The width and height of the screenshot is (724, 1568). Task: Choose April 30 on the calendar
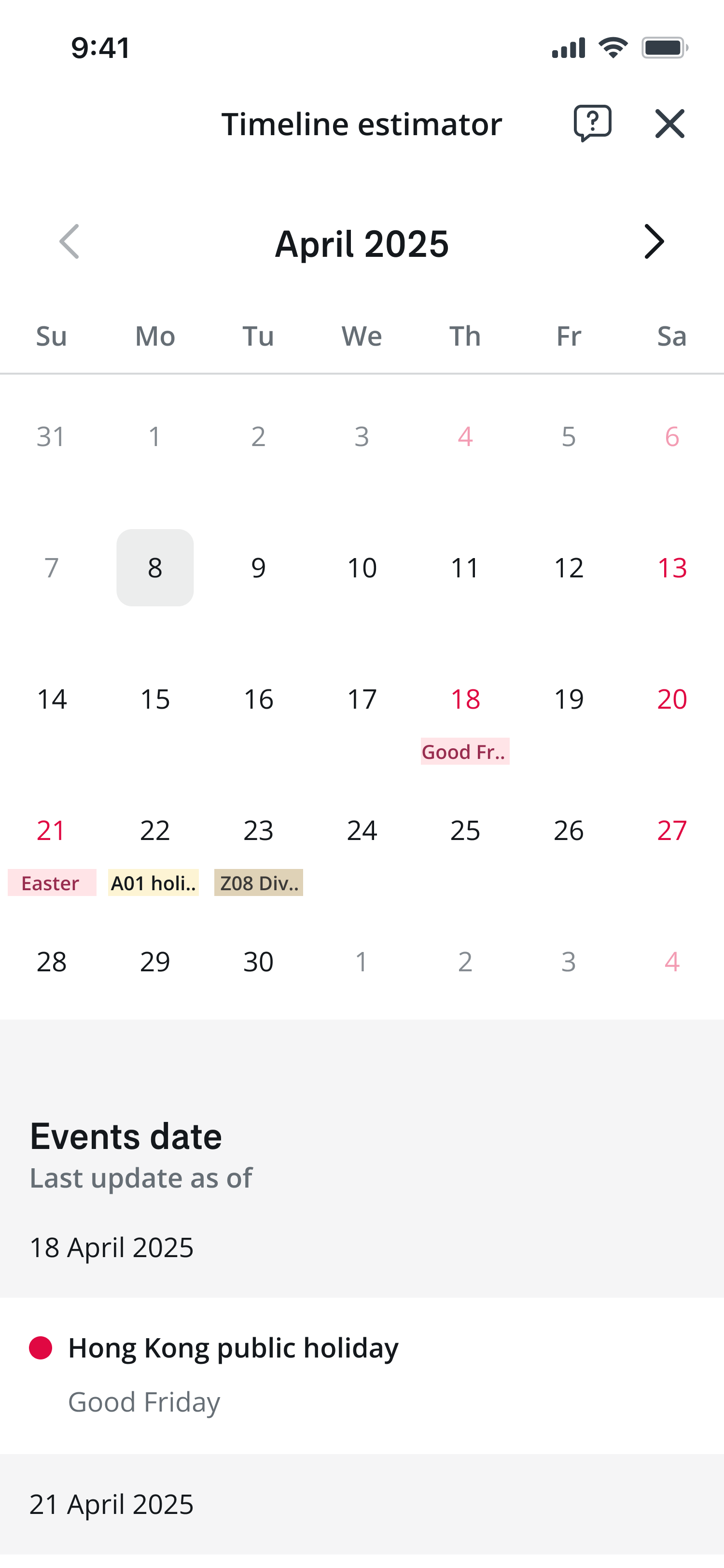pos(259,962)
